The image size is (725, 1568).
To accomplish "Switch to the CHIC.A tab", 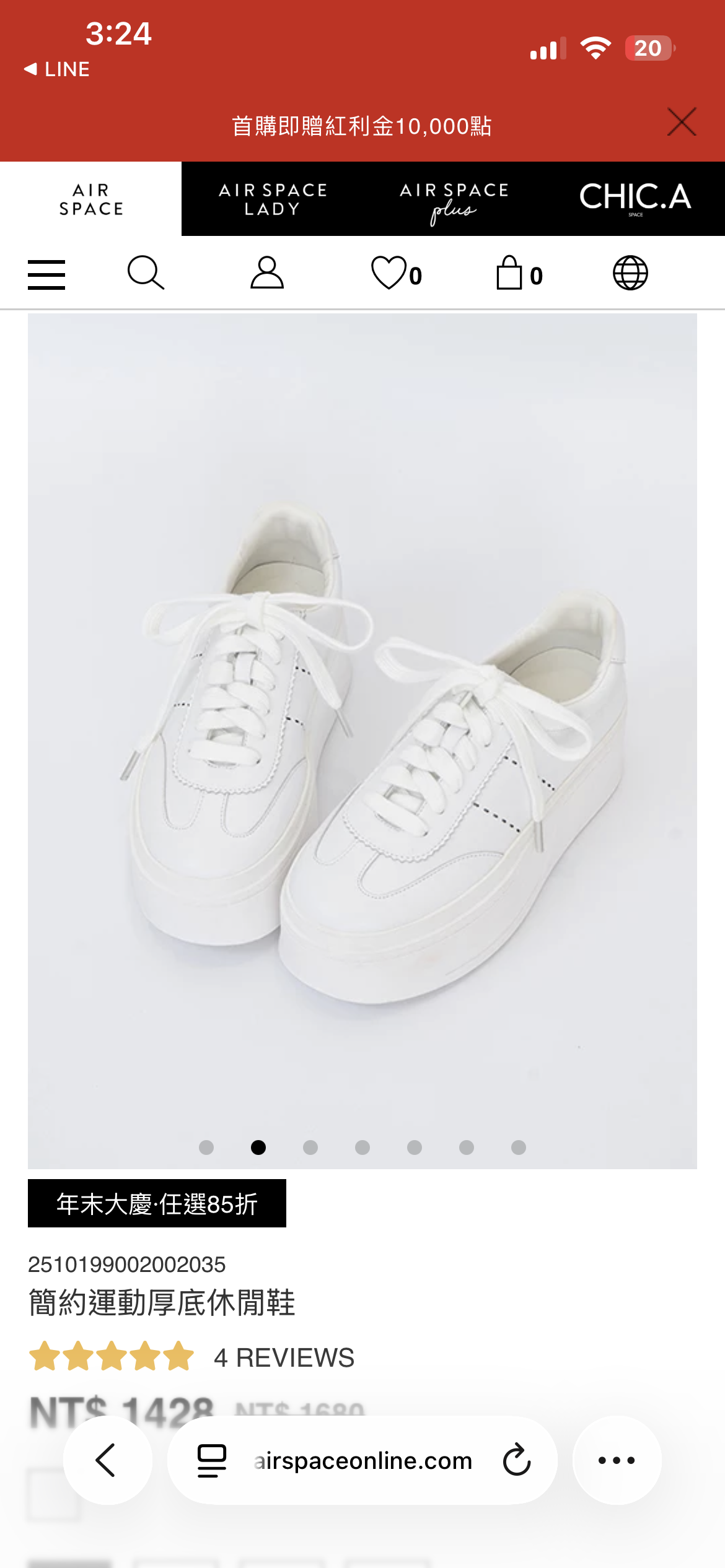I will pos(635,198).
